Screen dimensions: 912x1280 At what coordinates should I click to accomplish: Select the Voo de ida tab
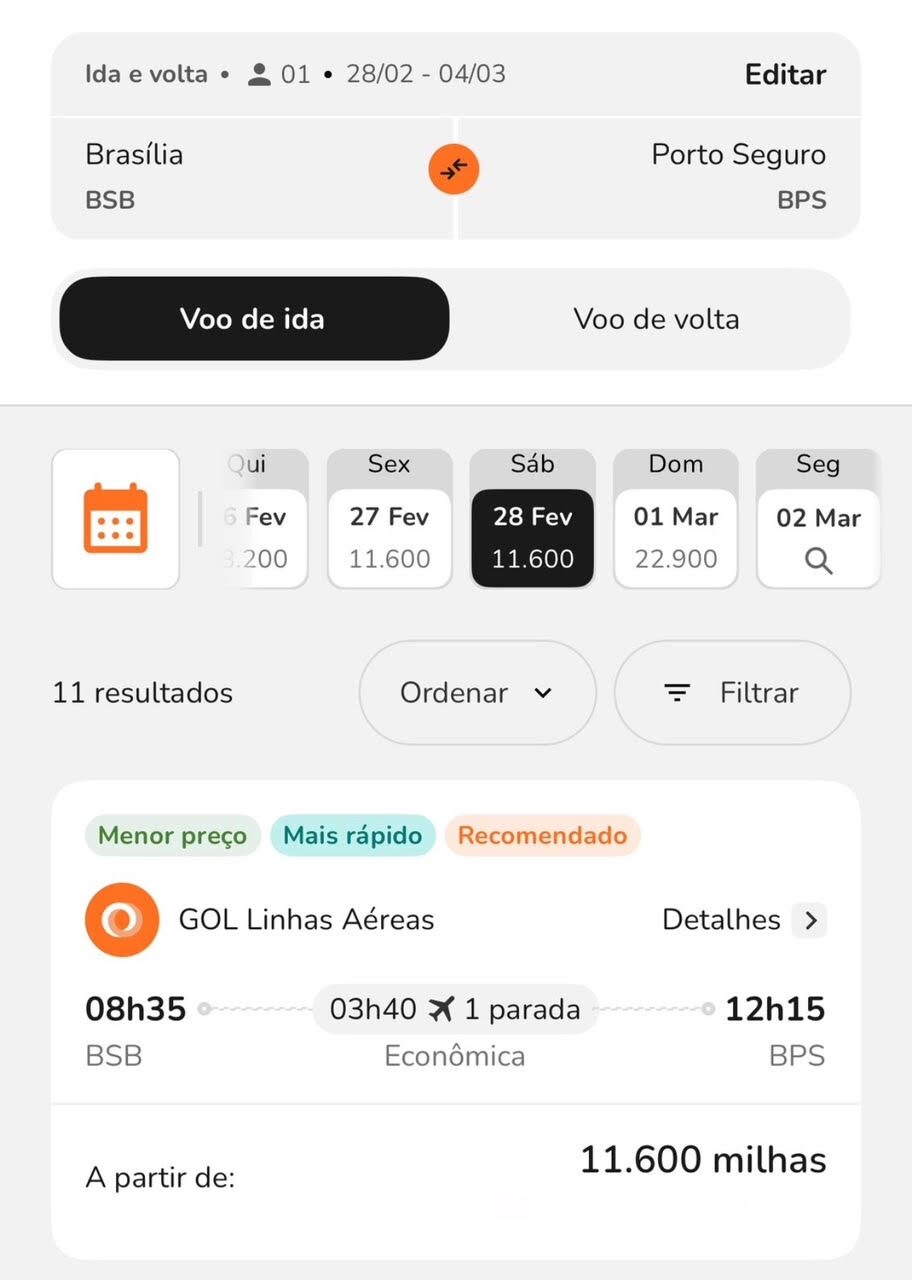click(253, 319)
